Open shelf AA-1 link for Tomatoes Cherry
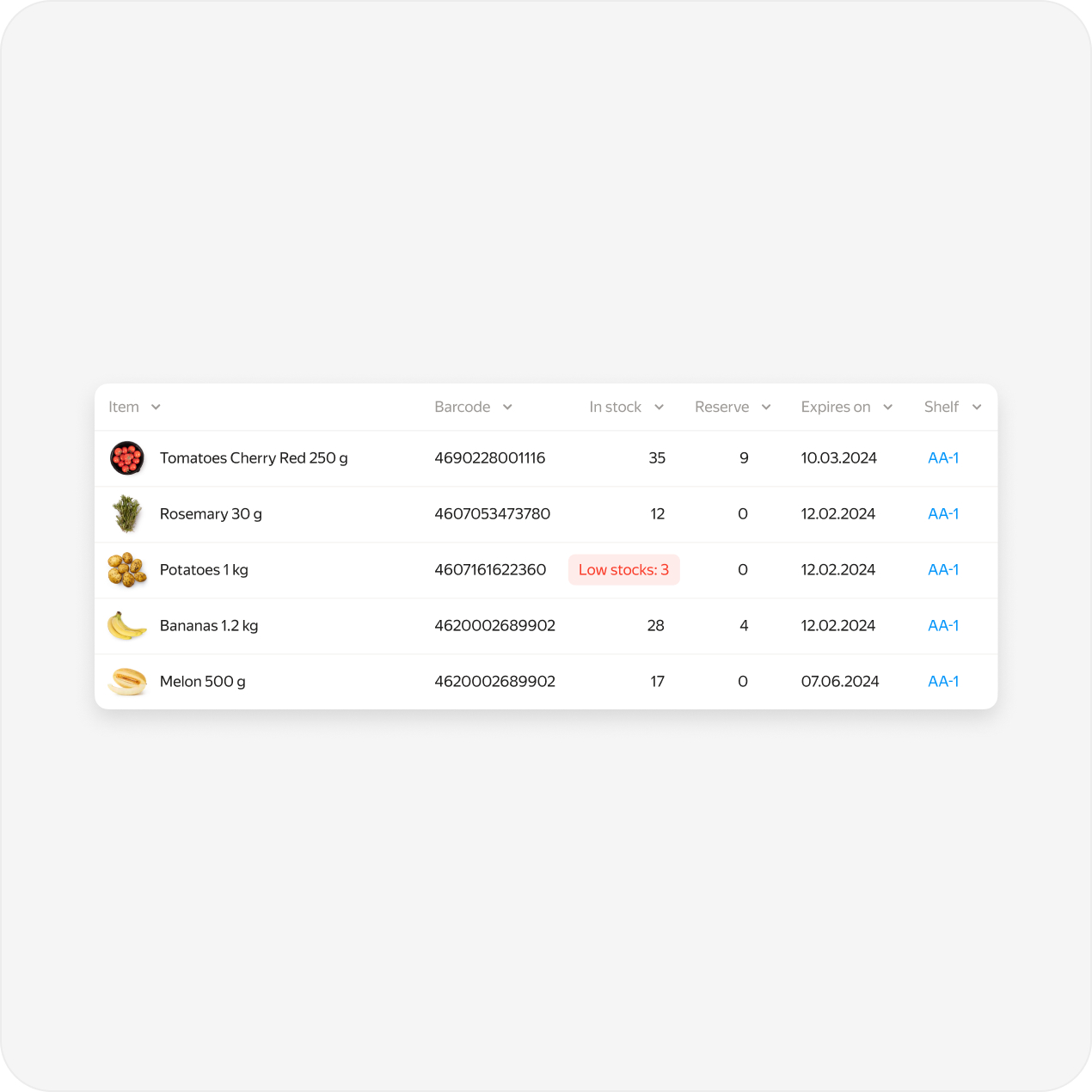Screen dimensions: 1092x1092 click(x=943, y=458)
